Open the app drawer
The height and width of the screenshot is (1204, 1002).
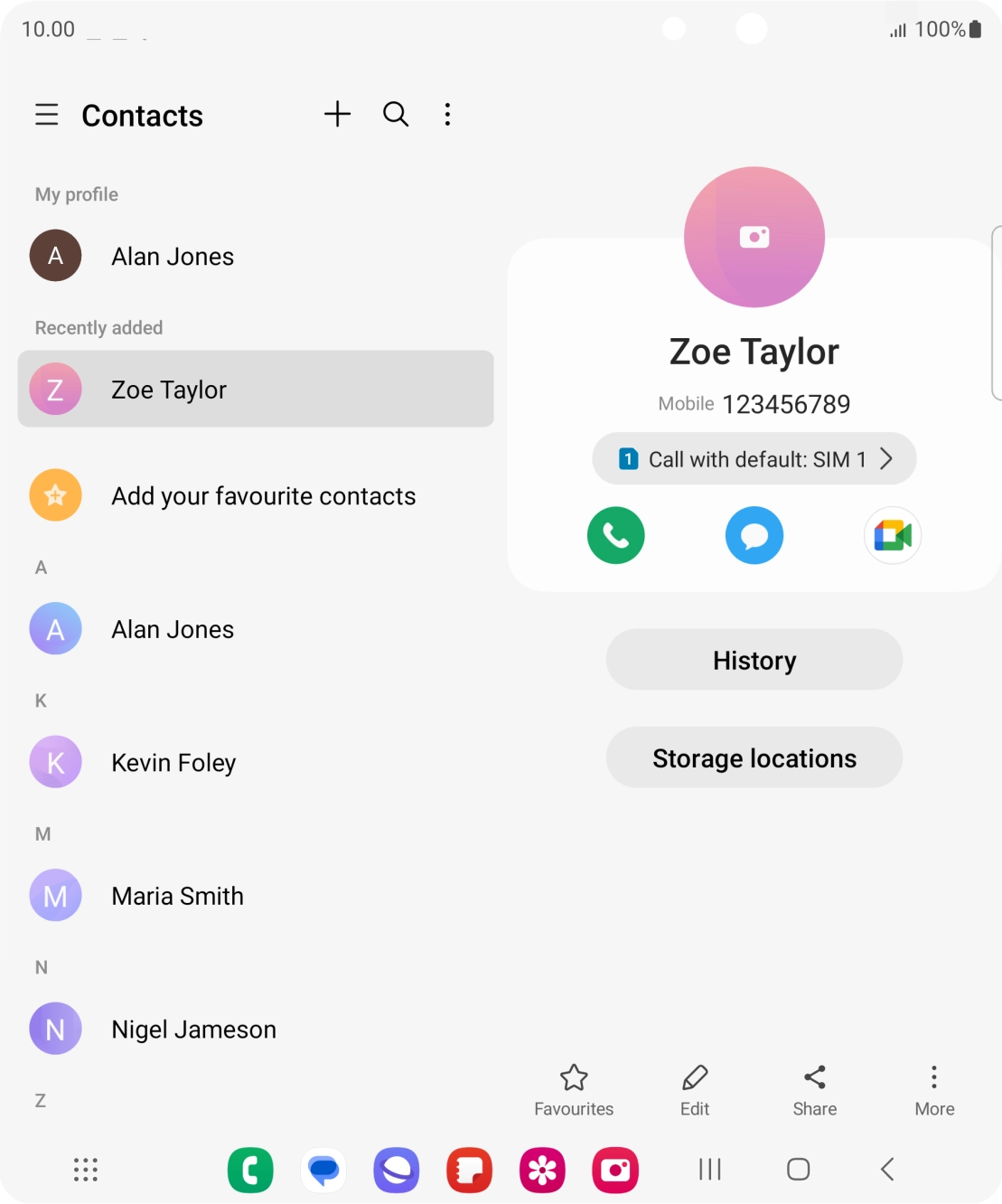click(85, 1170)
